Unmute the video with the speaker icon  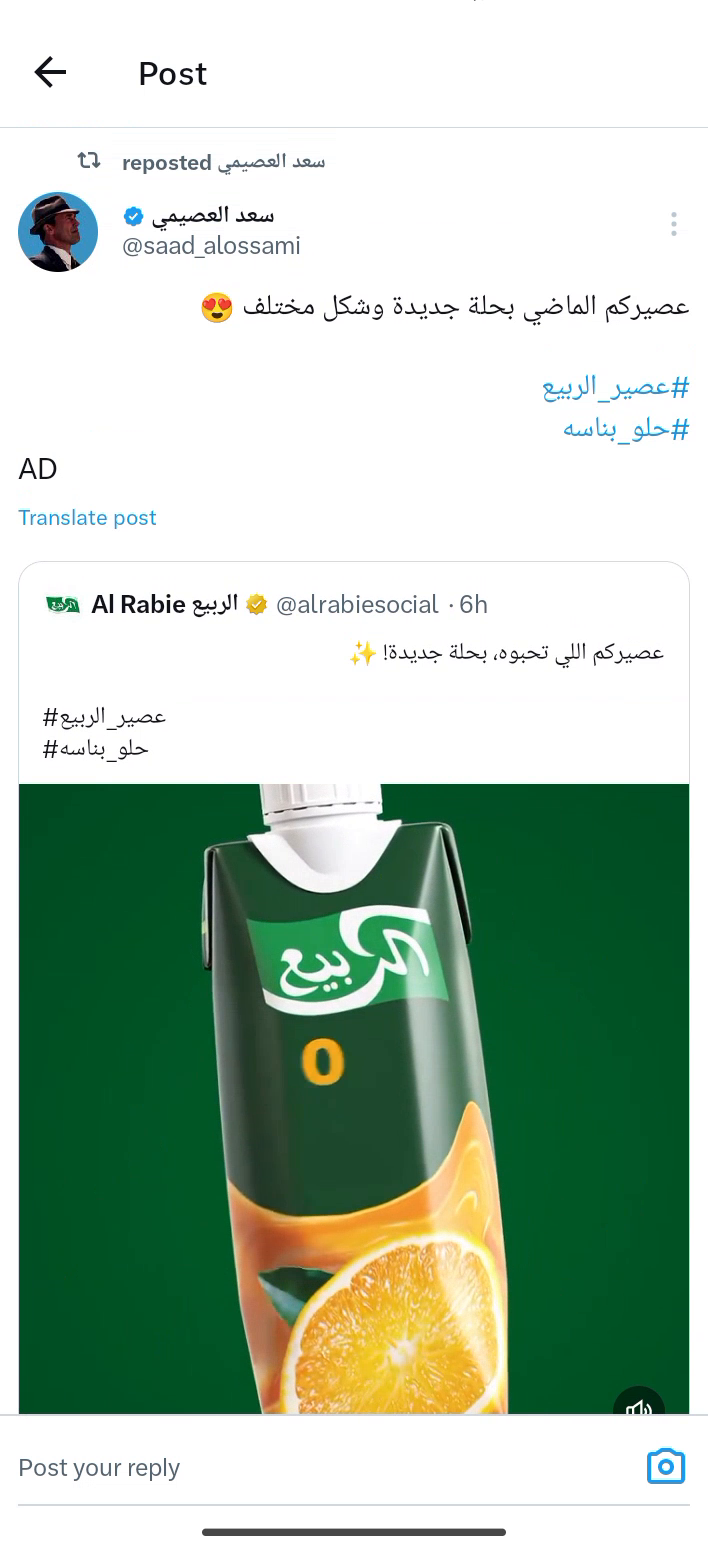pyautogui.click(x=639, y=1400)
